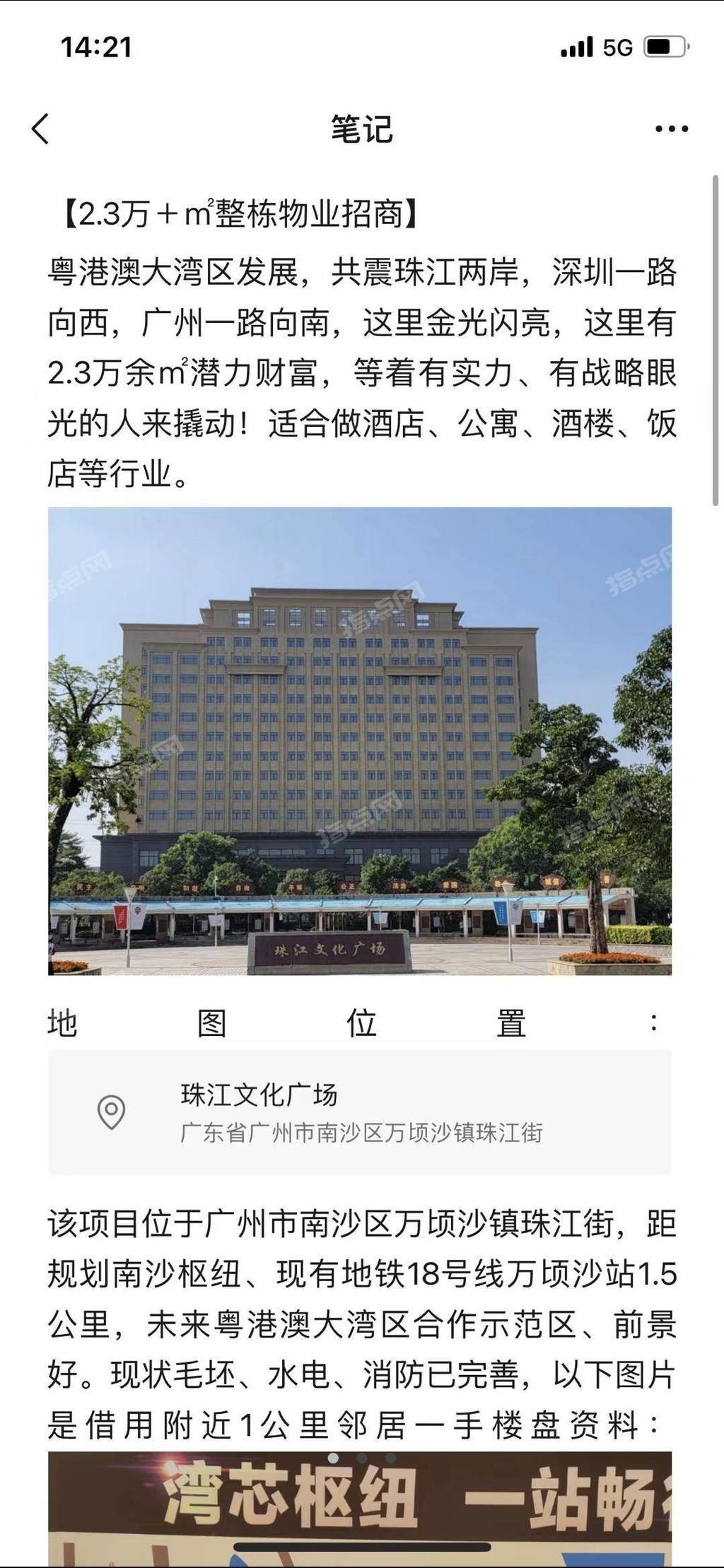Open the three-dot overflow menu
This screenshot has width=724, height=1568.
(671, 129)
